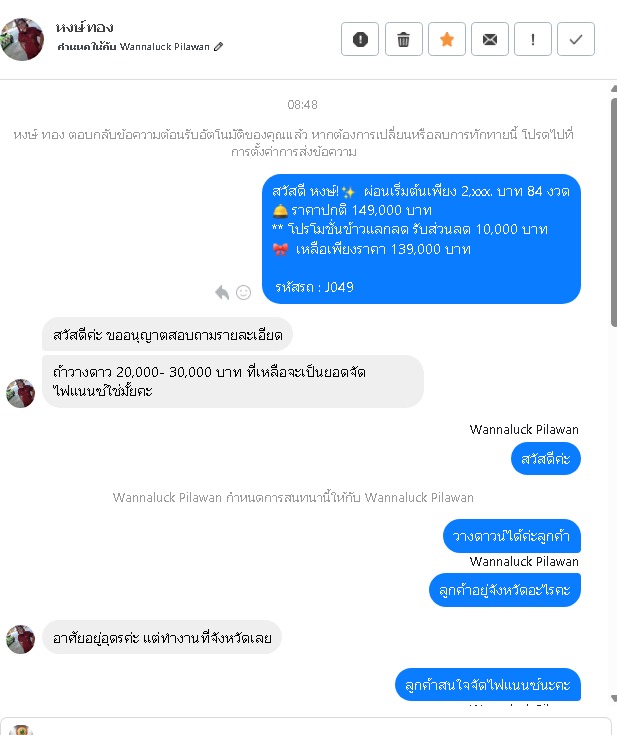This screenshot has height=735, width=617.
Task: Flag the chat with the exclamation mark button
Action: (x=532, y=39)
